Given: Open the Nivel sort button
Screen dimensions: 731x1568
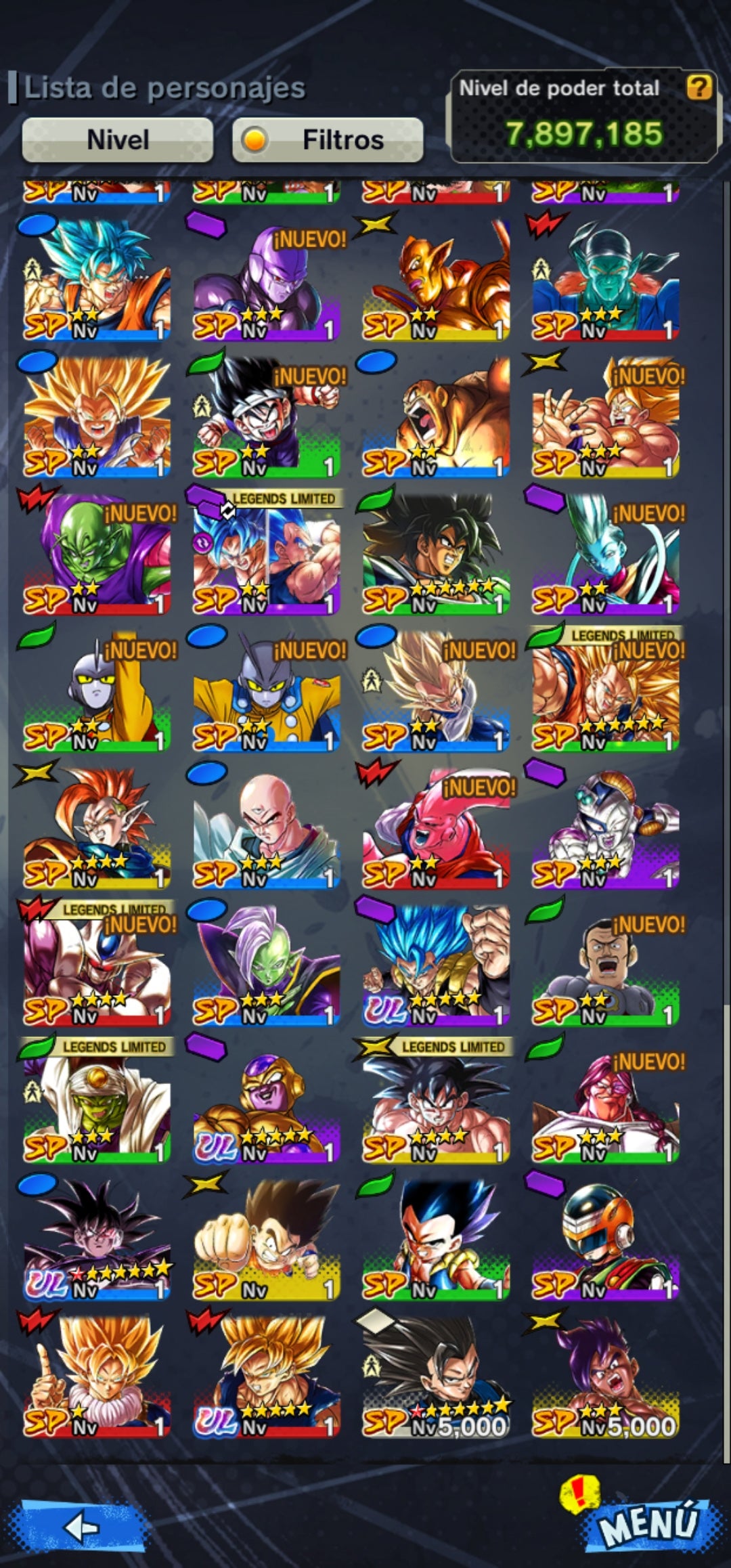Looking at the screenshot, I should pos(118,140).
